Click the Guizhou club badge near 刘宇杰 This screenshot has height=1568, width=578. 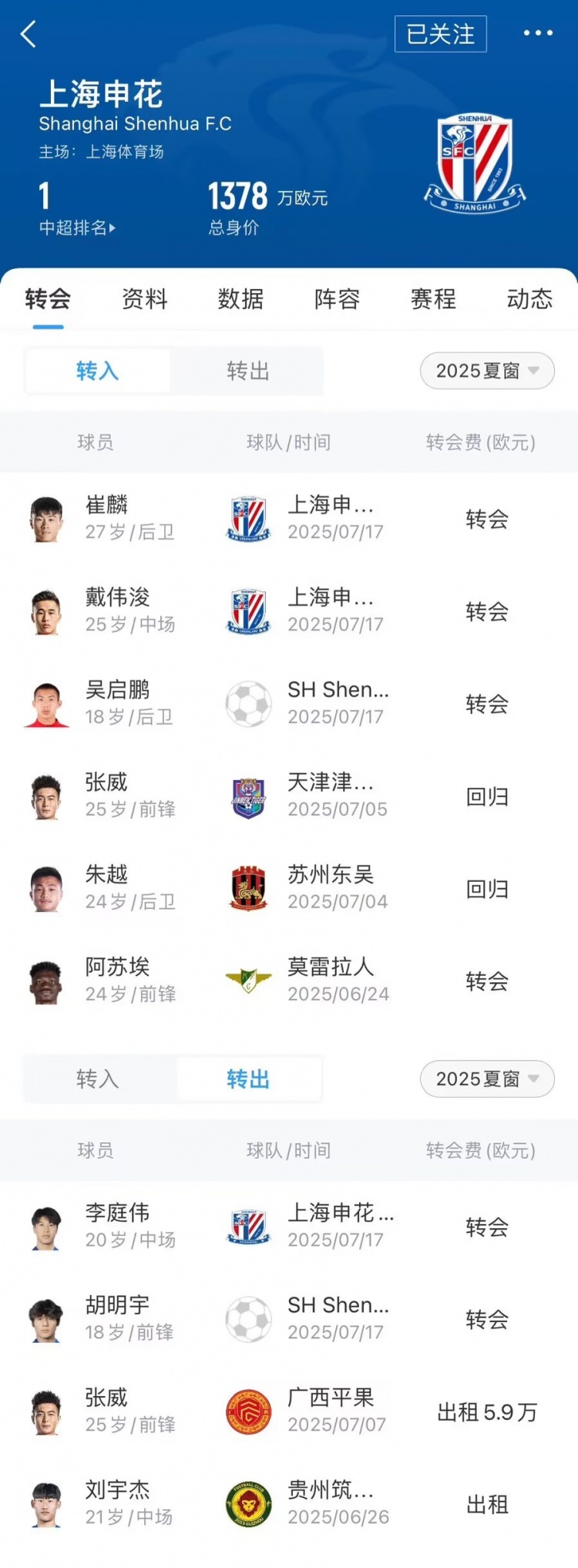coord(248,1504)
